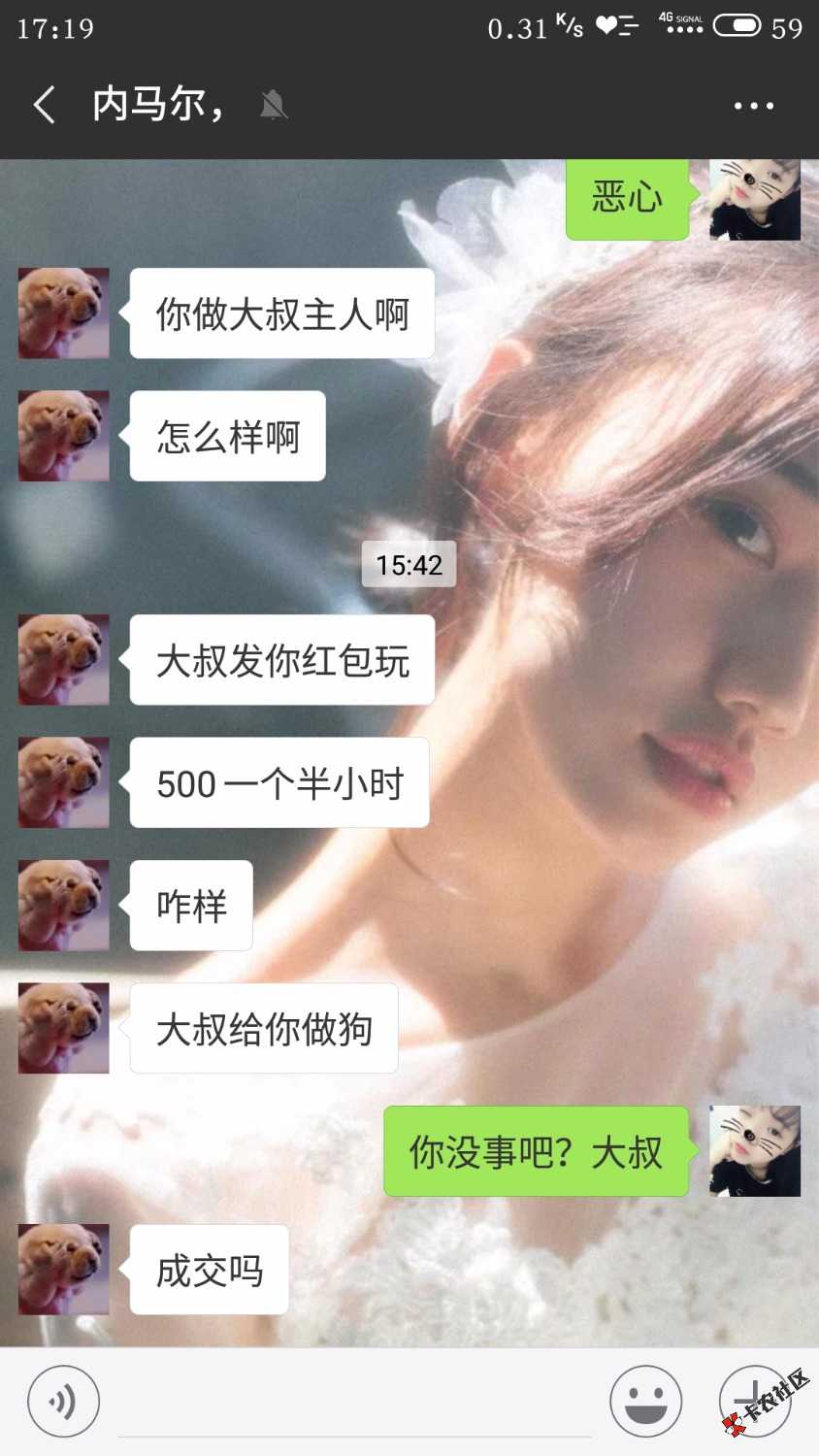Open sender's avatar beside 成交吗
Viewport: 819px width, 1456px height.
(64, 1270)
